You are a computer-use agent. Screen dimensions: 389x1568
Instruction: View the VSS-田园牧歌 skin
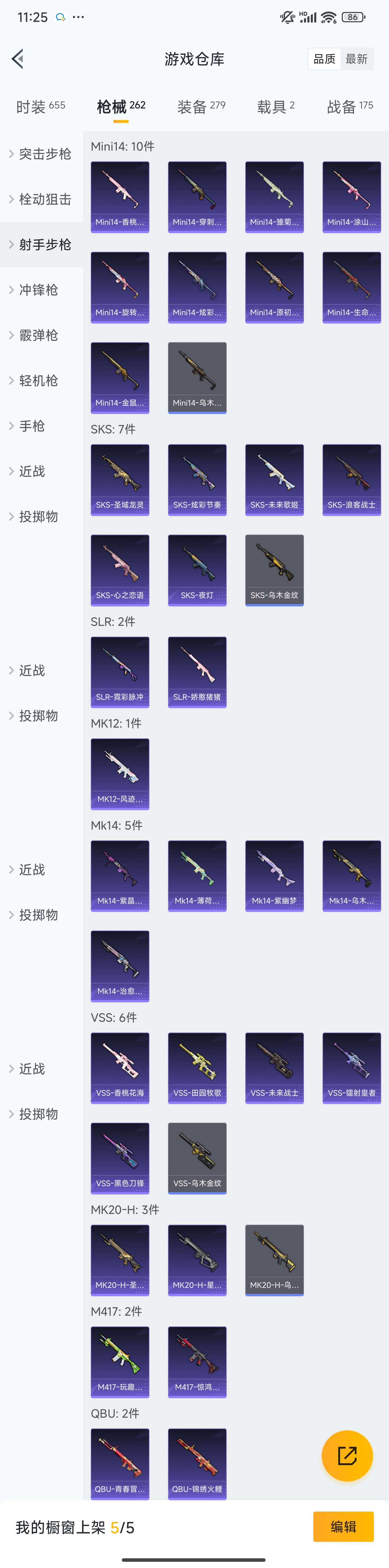(x=197, y=1068)
